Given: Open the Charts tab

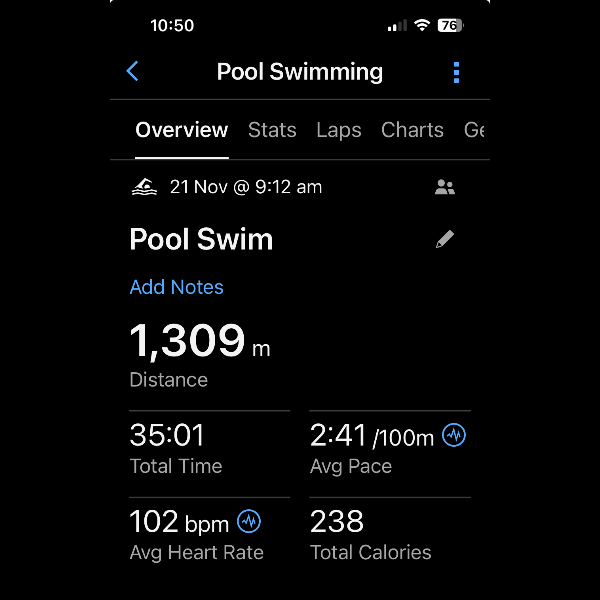Looking at the screenshot, I should [412, 130].
